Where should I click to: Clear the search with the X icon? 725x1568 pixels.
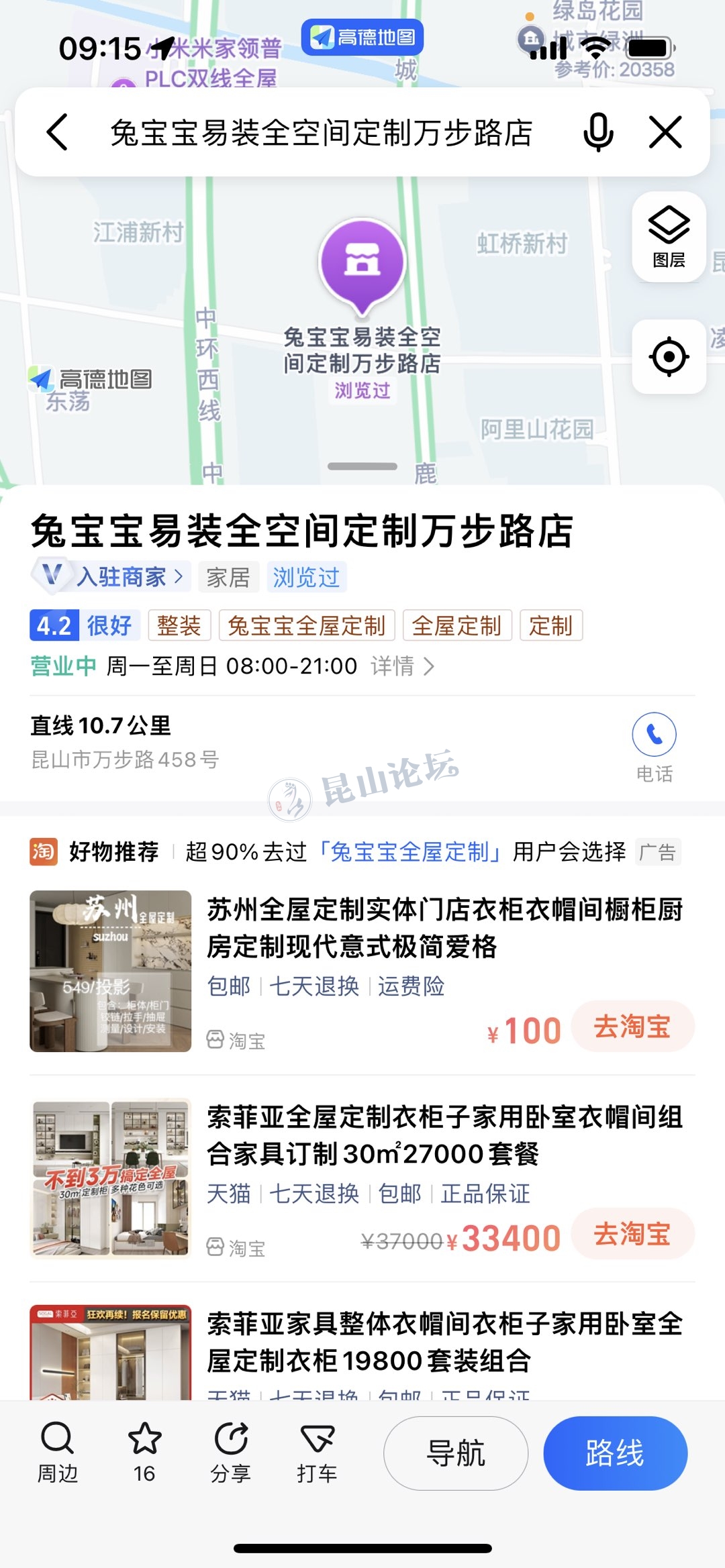tap(665, 132)
